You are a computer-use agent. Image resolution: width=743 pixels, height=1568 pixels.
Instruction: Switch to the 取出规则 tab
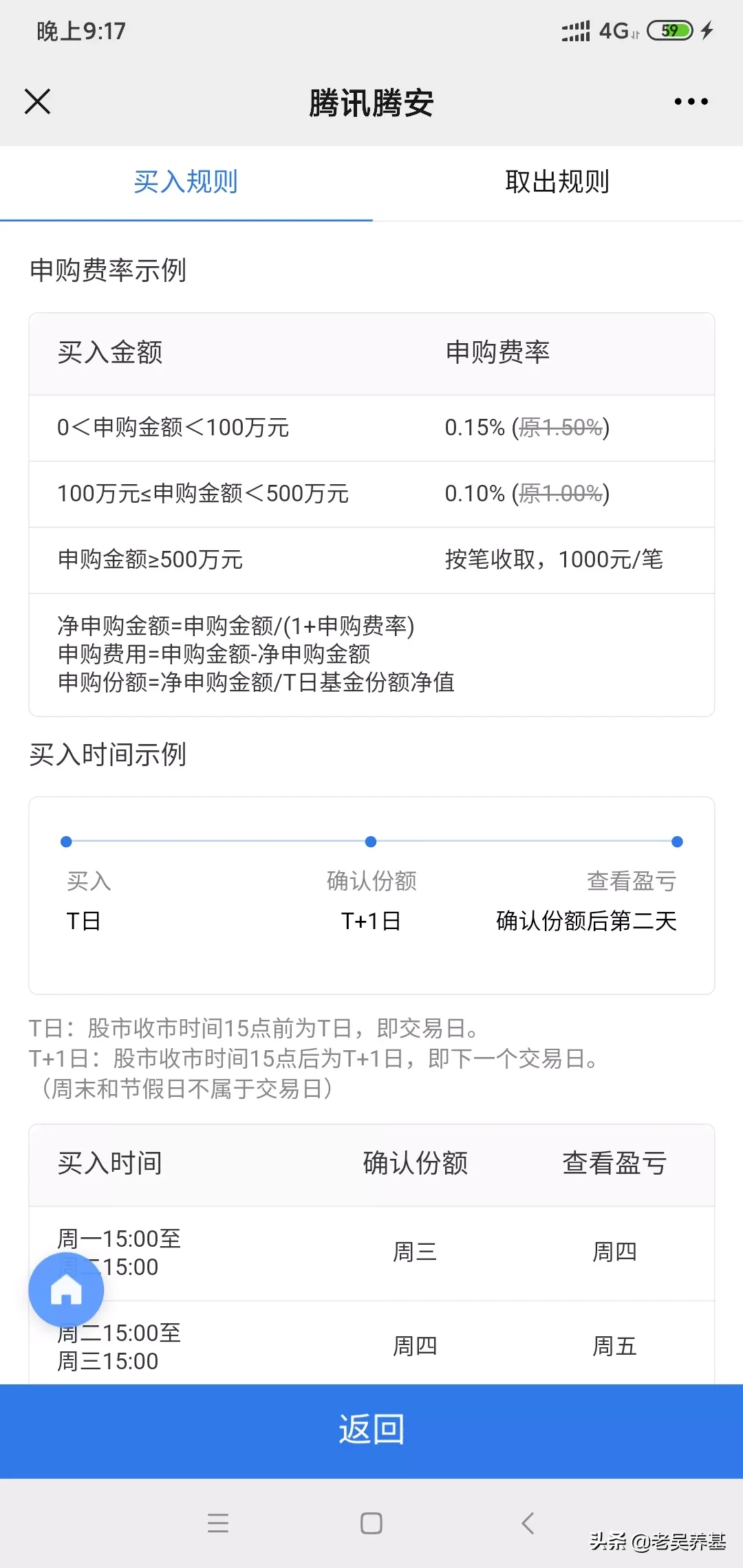[557, 182]
